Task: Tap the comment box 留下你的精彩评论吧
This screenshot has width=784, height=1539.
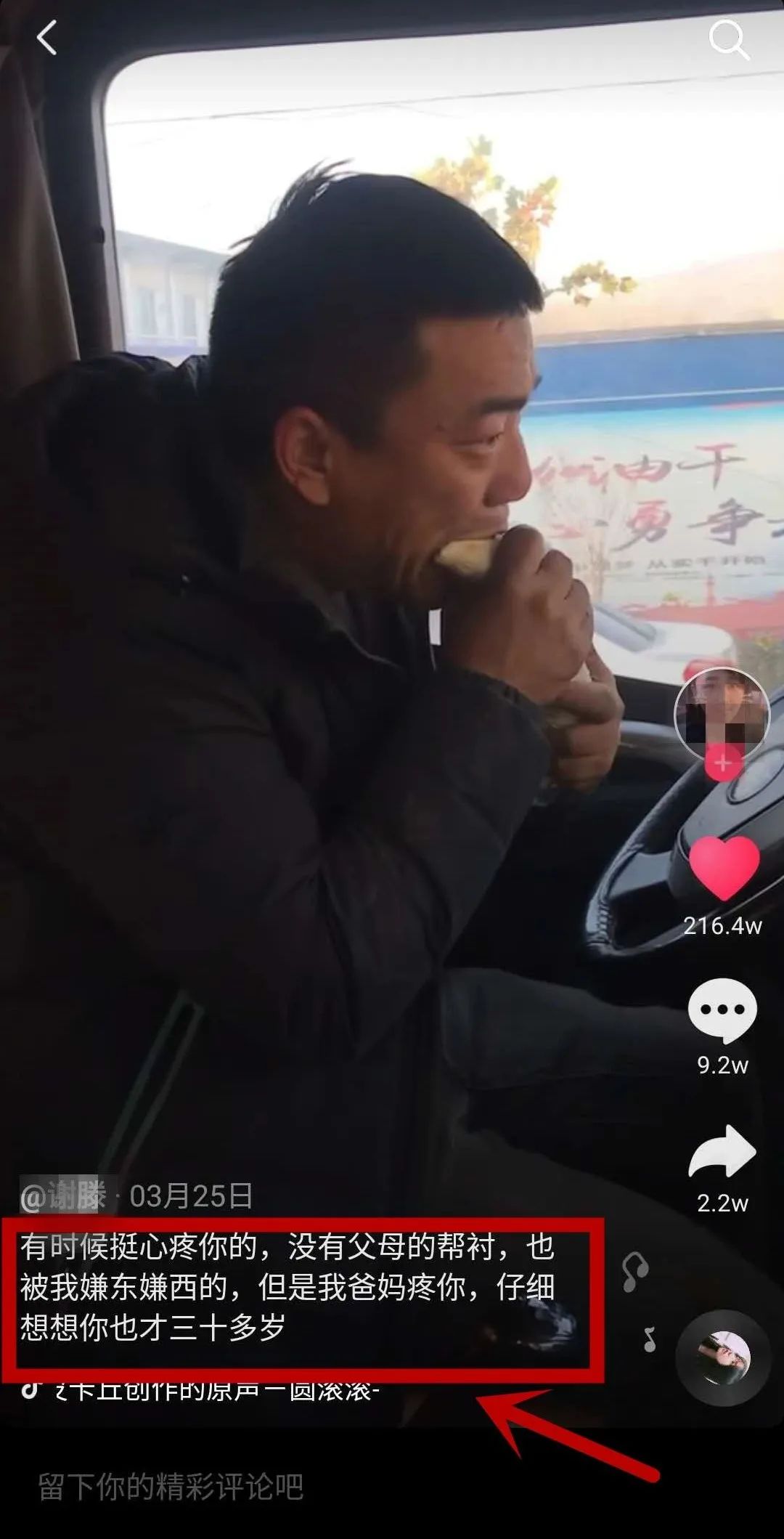Action: point(171,1486)
